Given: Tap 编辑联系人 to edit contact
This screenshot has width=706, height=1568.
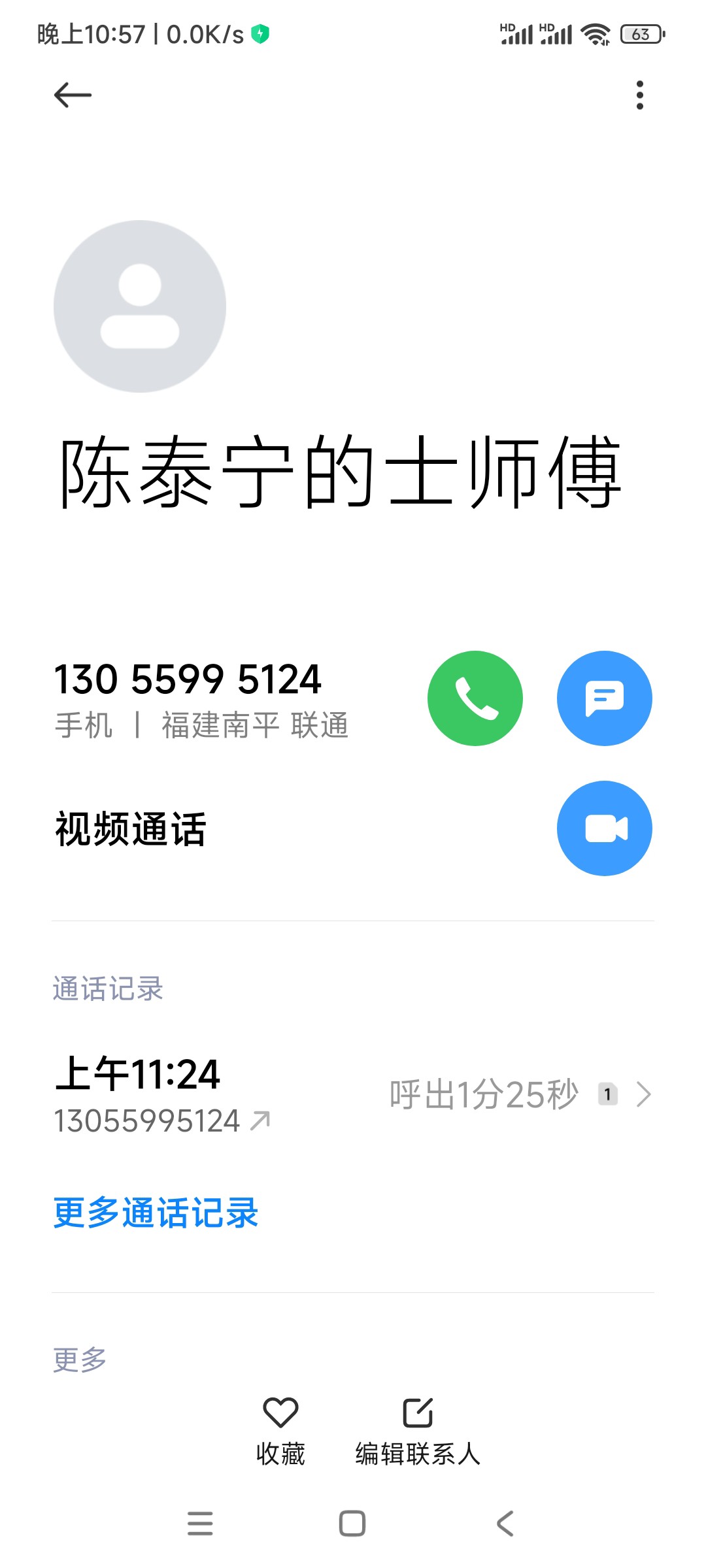Looking at the screenshot, I should tap(418, 1431).
